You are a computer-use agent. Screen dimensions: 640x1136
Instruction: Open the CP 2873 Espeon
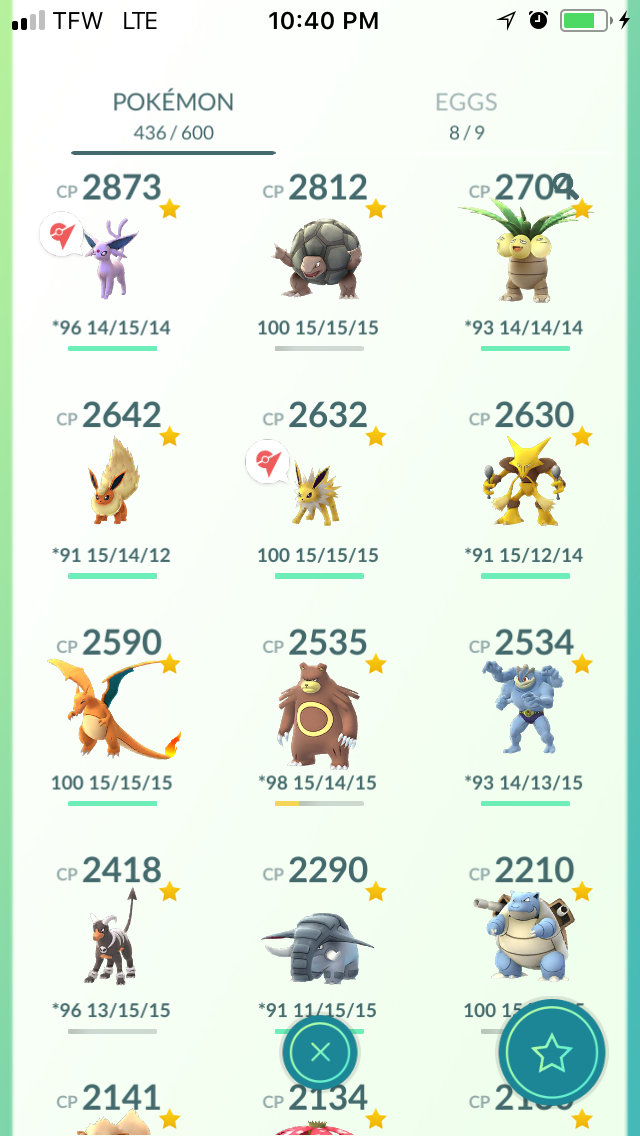(112, 262)
